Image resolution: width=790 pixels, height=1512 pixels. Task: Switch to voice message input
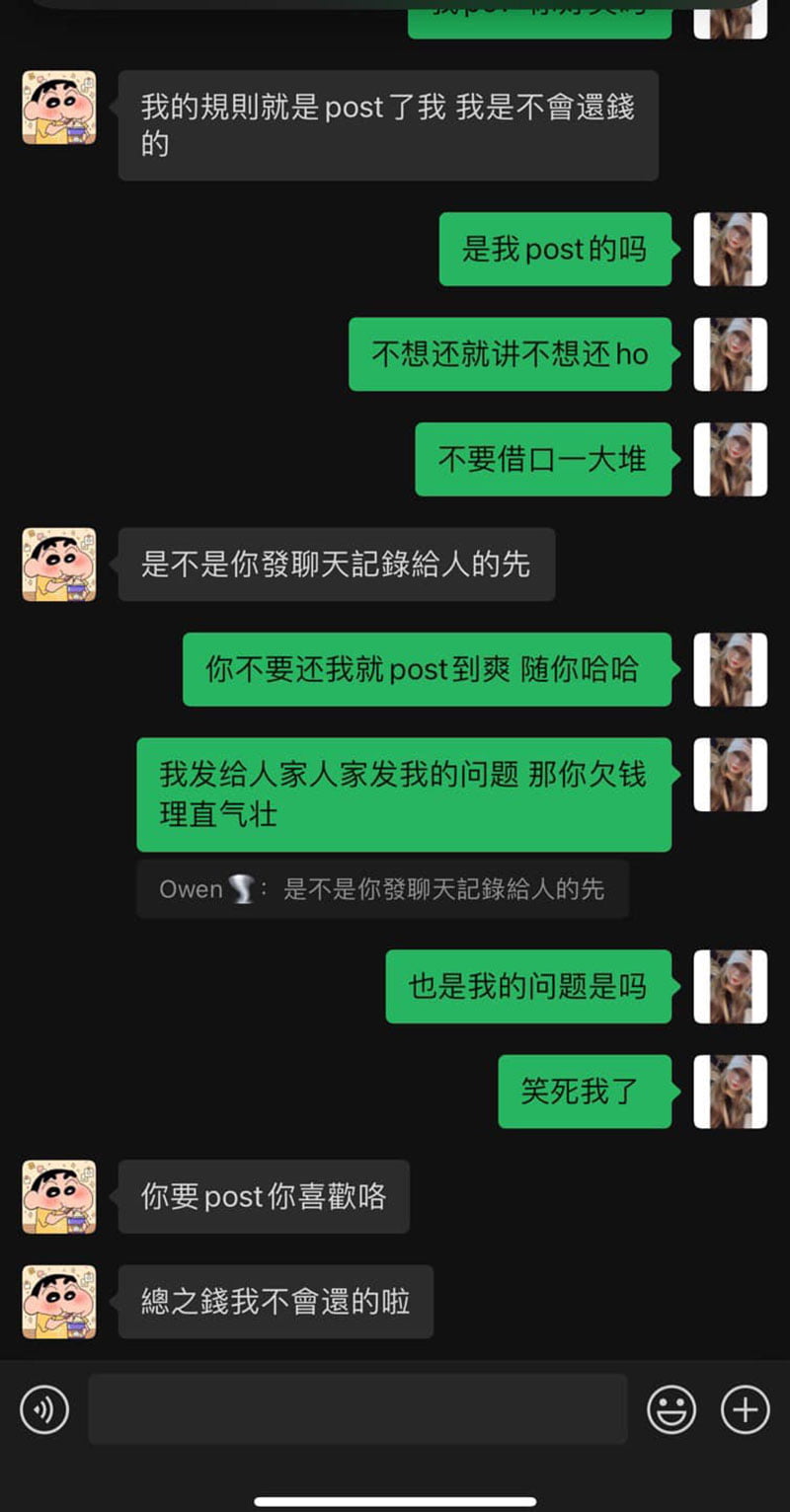[x=44, y=1408]
